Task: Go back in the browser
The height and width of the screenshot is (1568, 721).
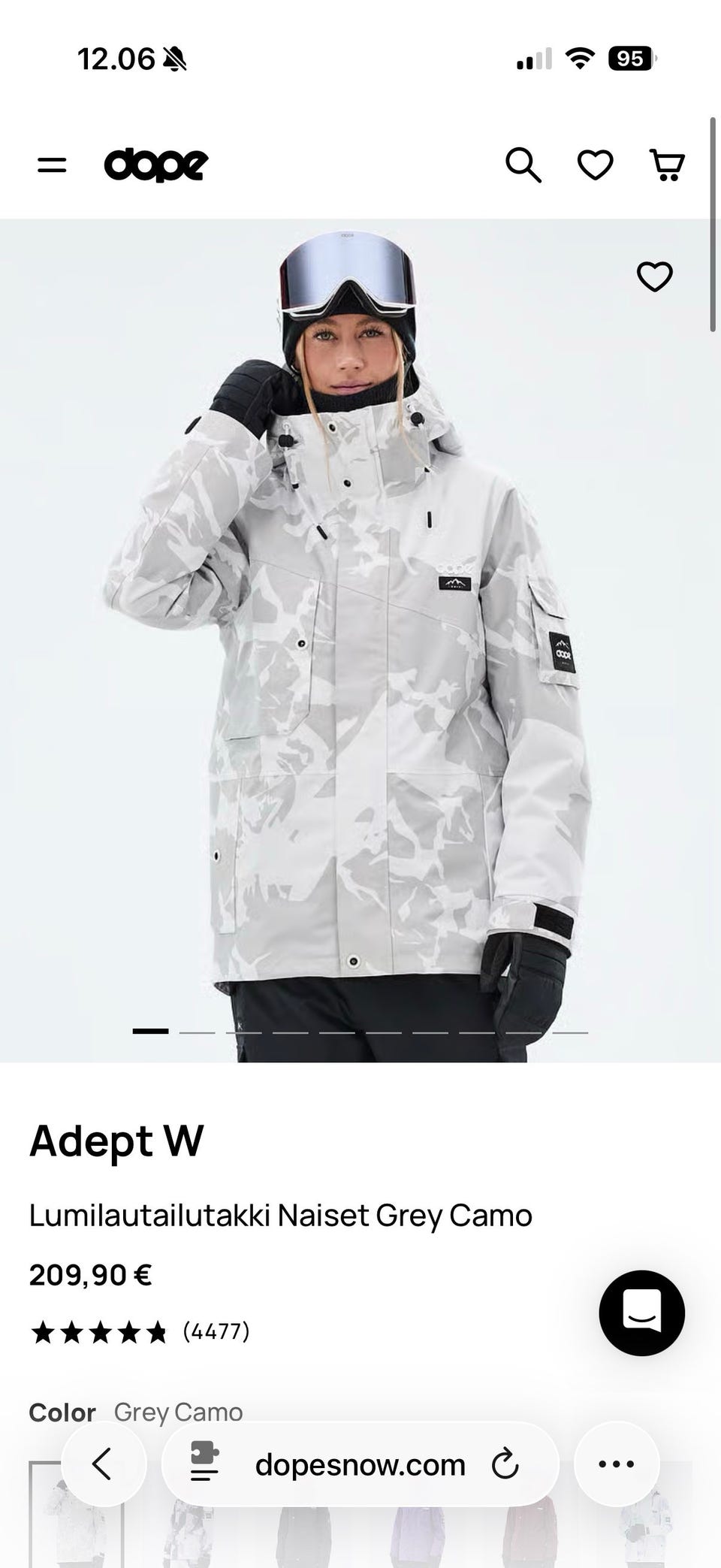Action: (x=103, y=1464)
